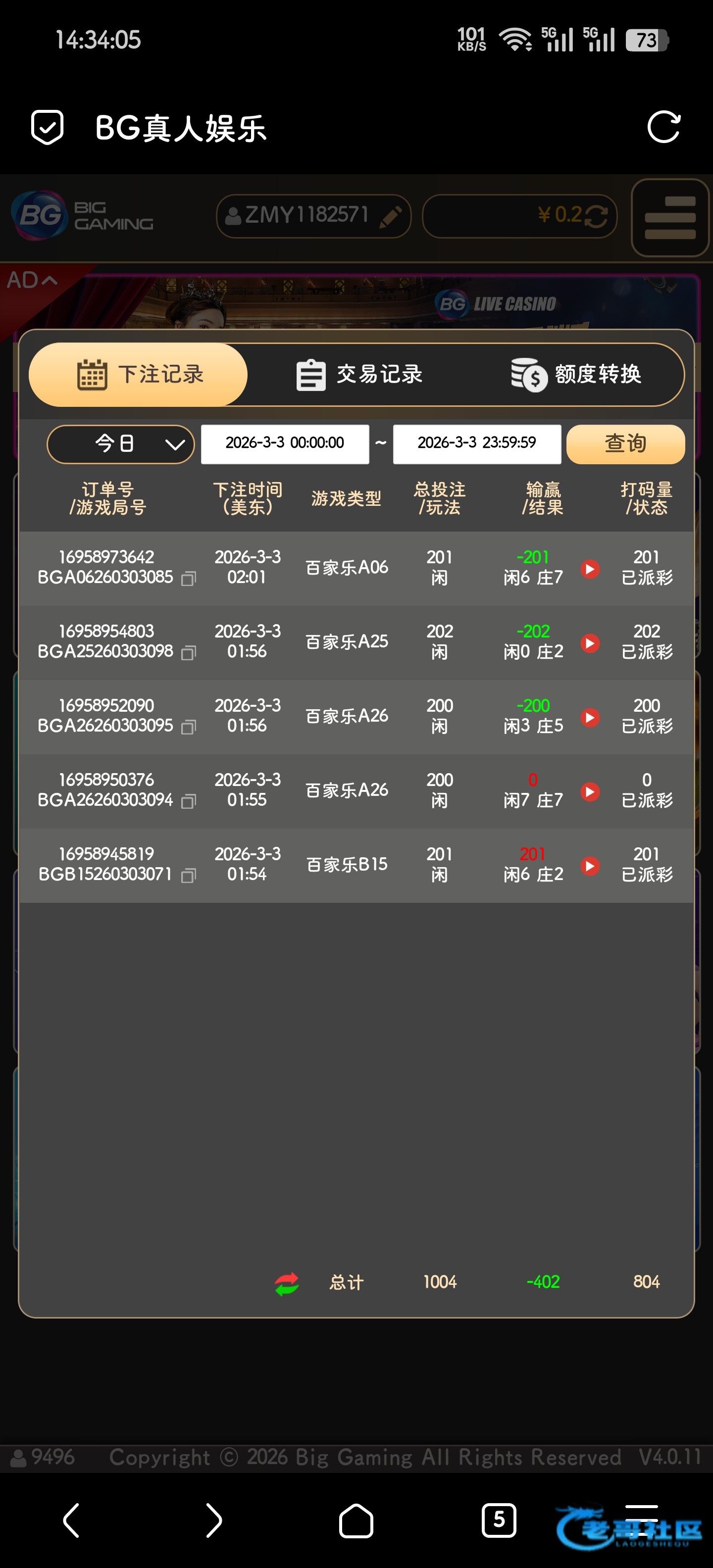Expand the 今日 date range dropdown

[x=120, y=444]
